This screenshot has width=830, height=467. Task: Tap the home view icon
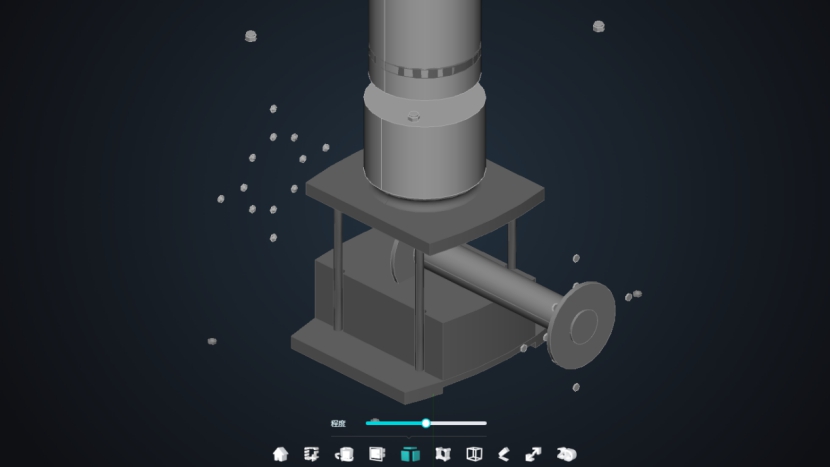click(x=281, y=454)
